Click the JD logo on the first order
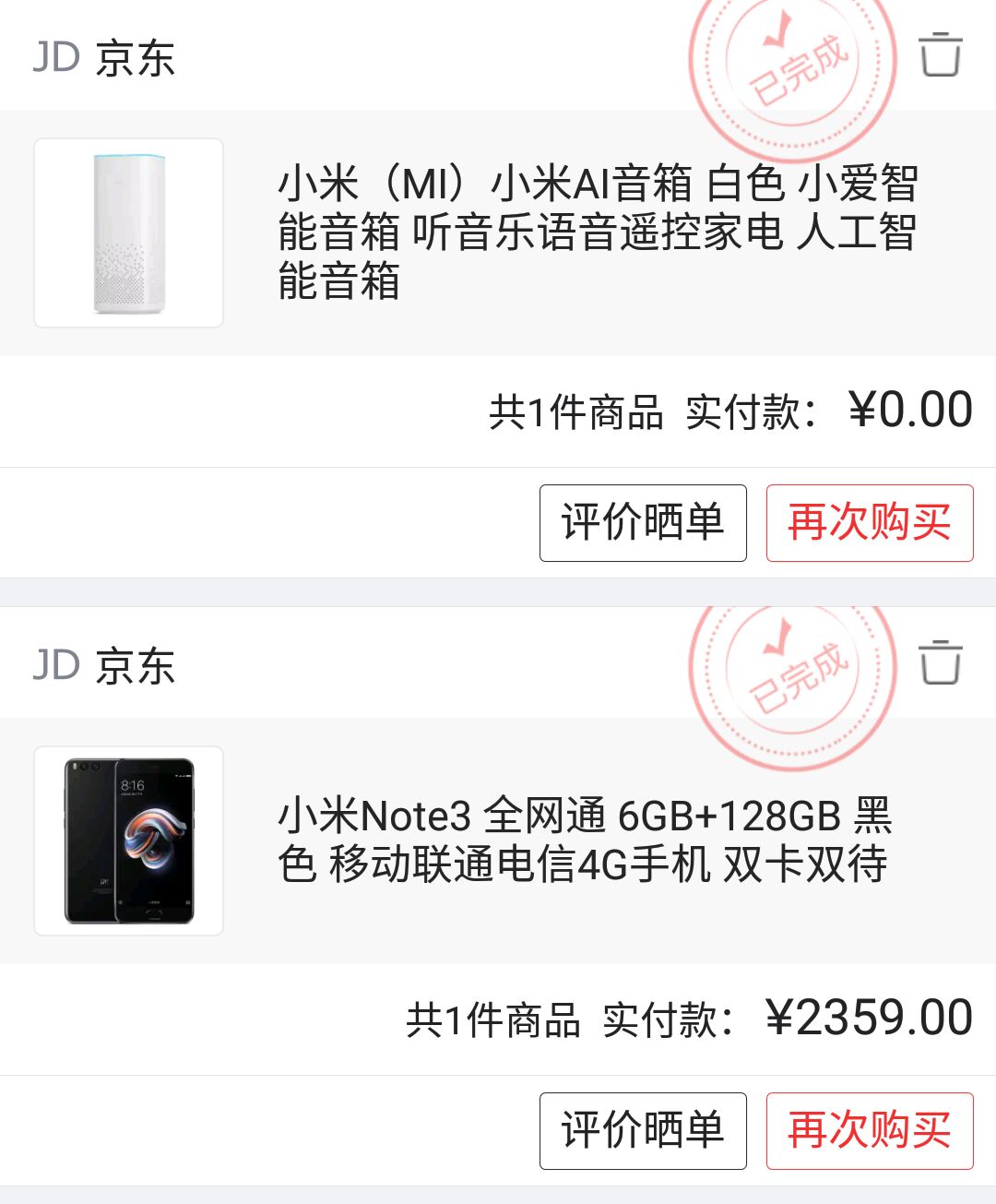The height and width of the screenshot is (1204, 996). point(54,57)
